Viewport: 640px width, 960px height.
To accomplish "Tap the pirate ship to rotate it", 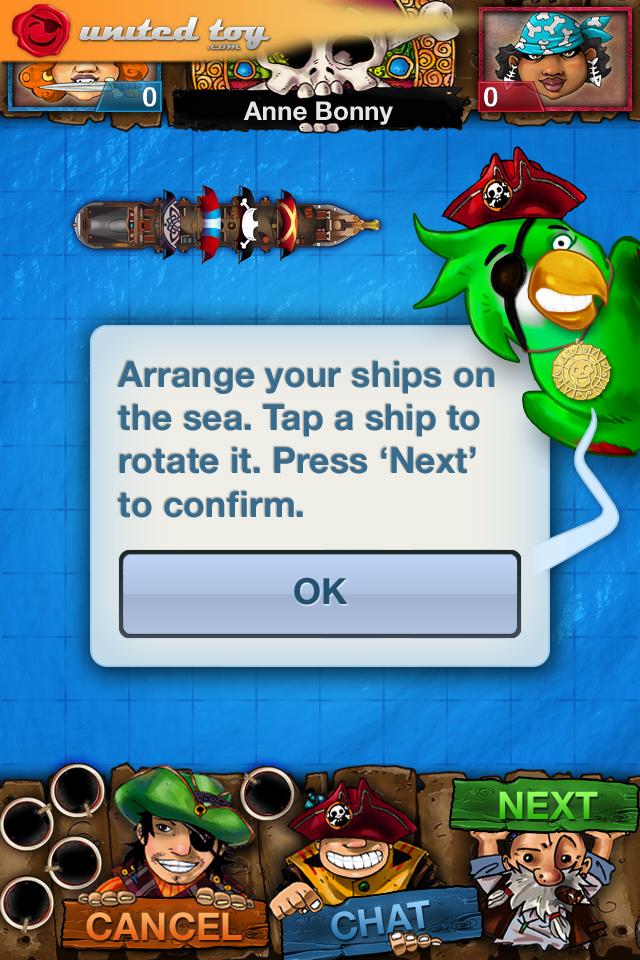I will click(228, 224).
